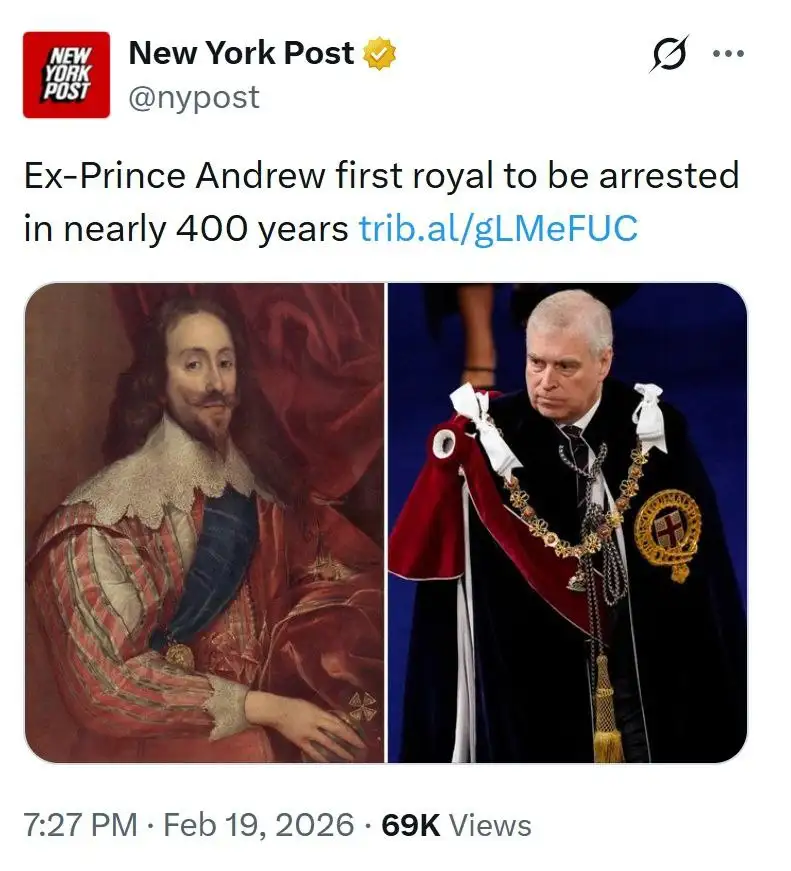
Task: View the ceremonial robes photo on the right
Action: [567, 522]
